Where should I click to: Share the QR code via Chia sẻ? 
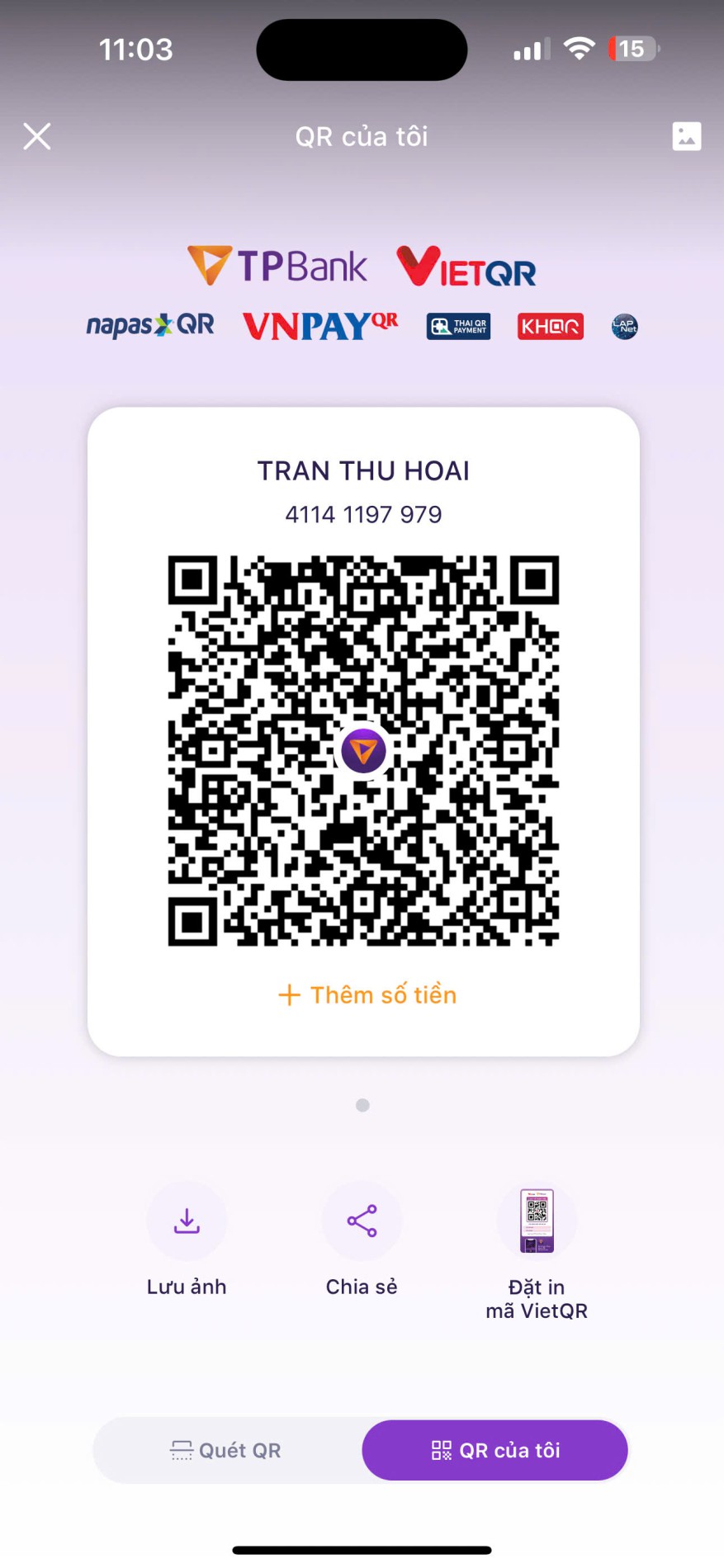[x=362, y=1221]
